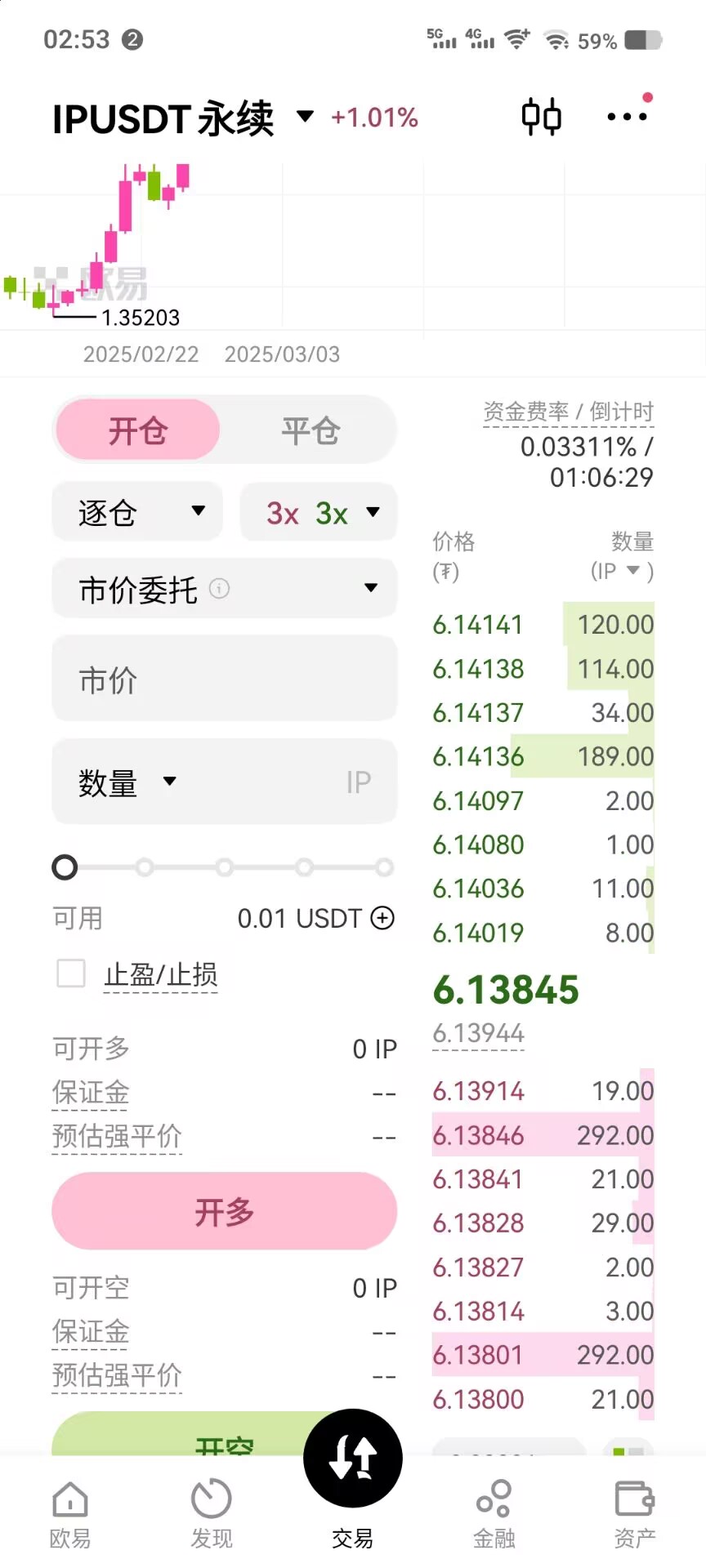Expand the 逐仓 margin mode dropdown

click(137, 512)
